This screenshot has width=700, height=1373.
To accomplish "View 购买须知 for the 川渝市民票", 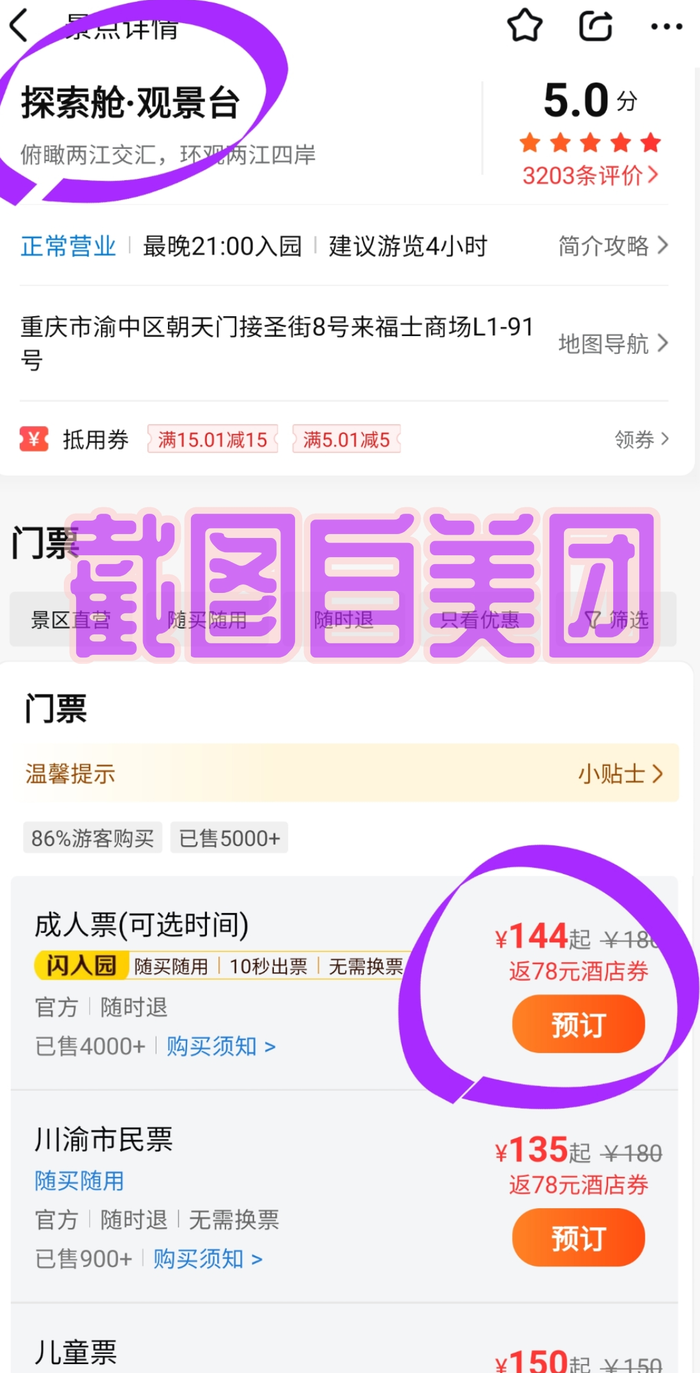I will tap(207, 1259).
